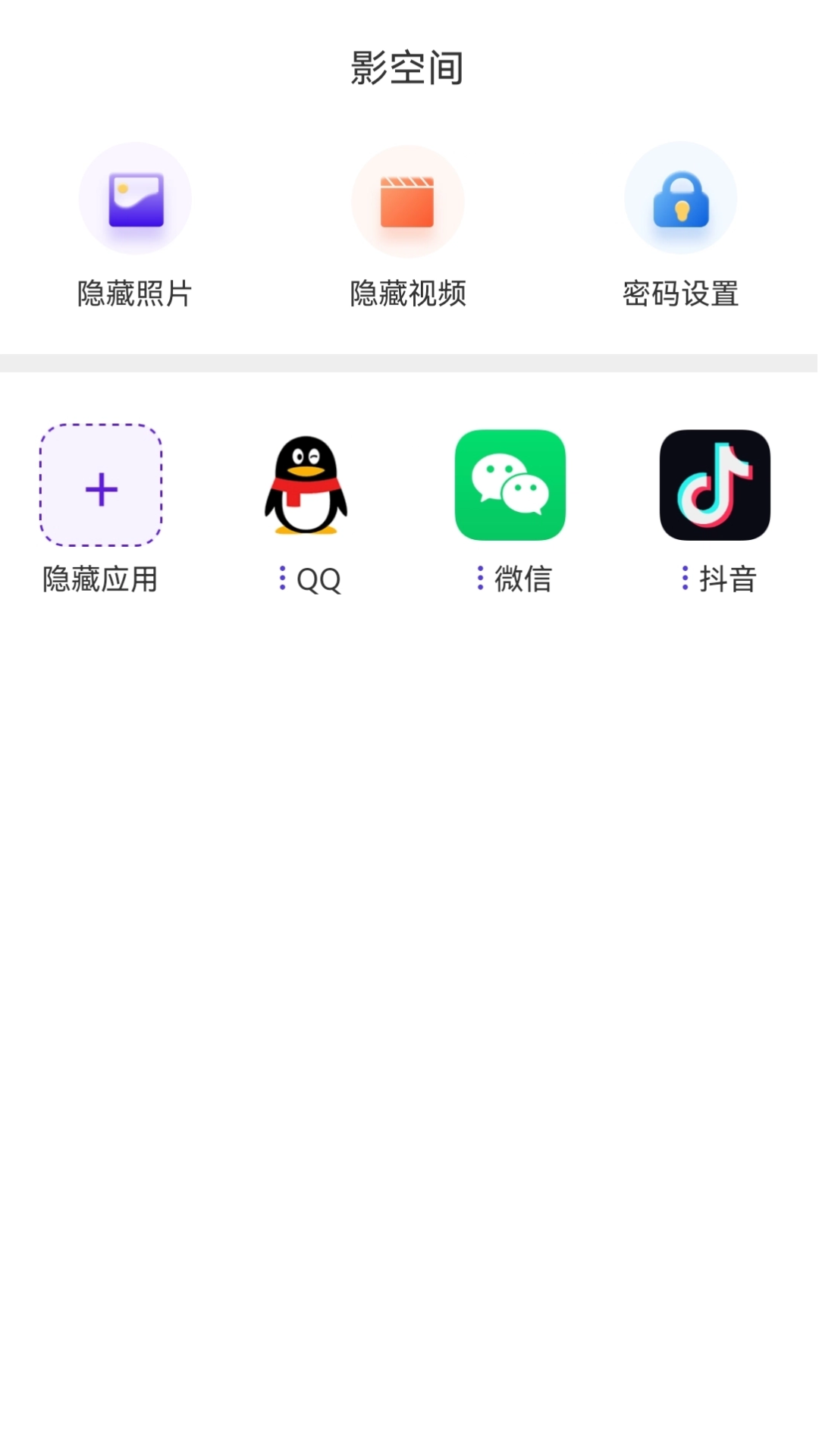The image size is (819, 1456).
Task: Open the options dots beside 微信
Action: [480, 579]
